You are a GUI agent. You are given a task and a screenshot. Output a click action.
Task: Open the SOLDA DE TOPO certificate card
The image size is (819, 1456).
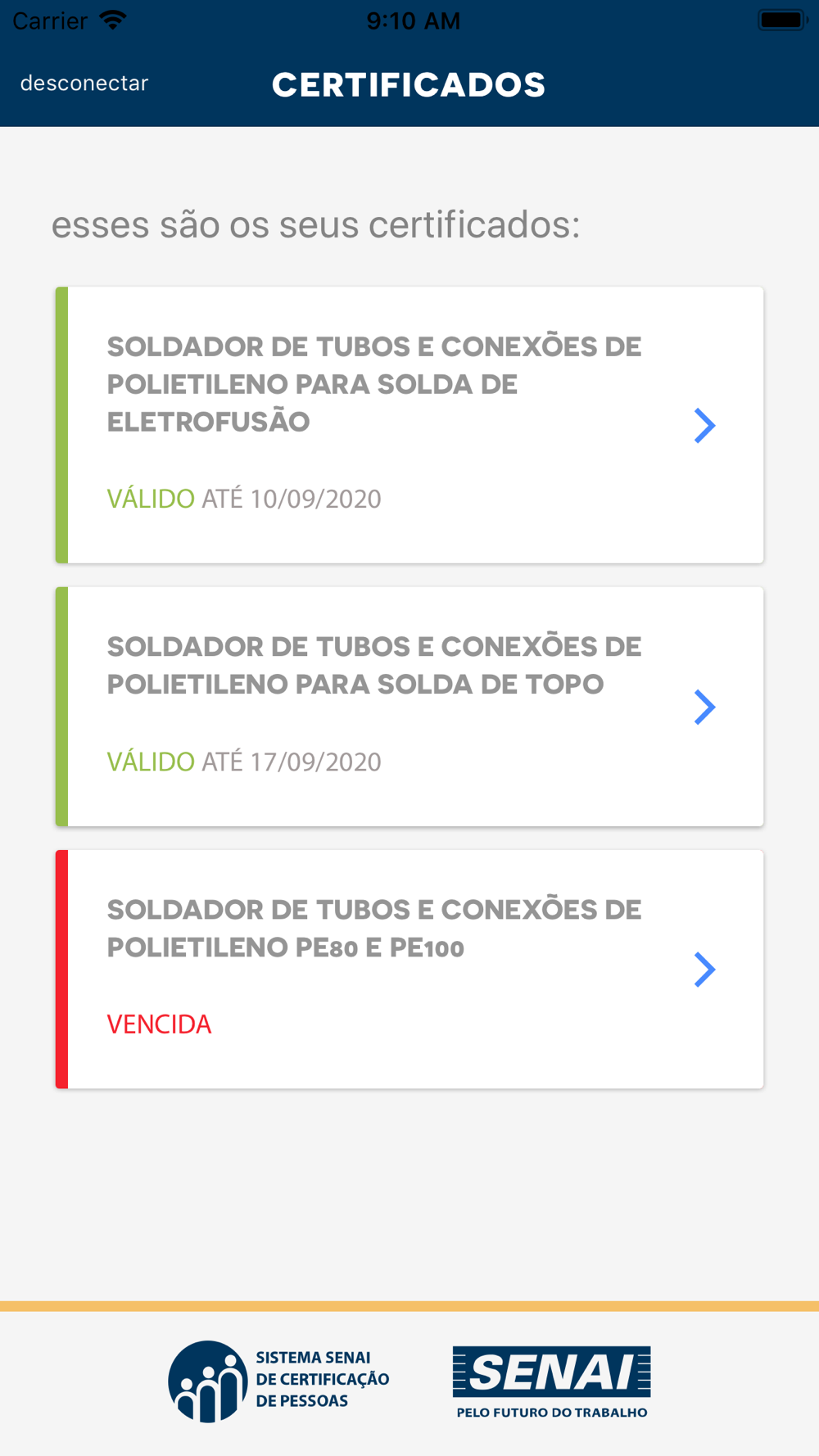click(409, 707)
